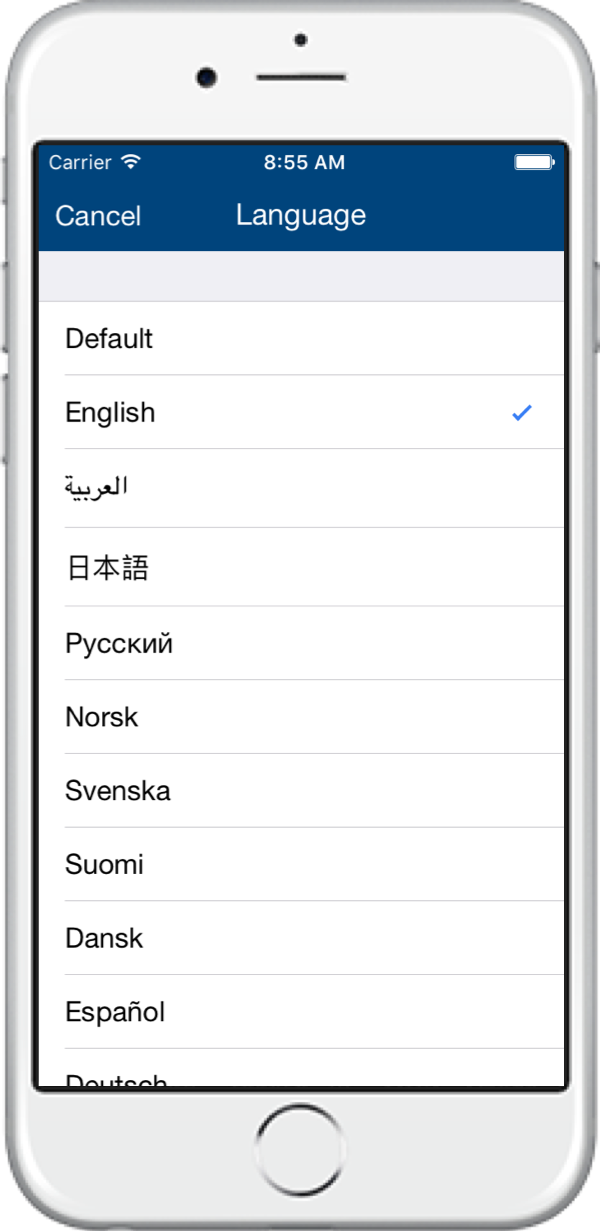Choose Norsk from the language list
This screenshot has height=1231, width=600.
point(301,717)
